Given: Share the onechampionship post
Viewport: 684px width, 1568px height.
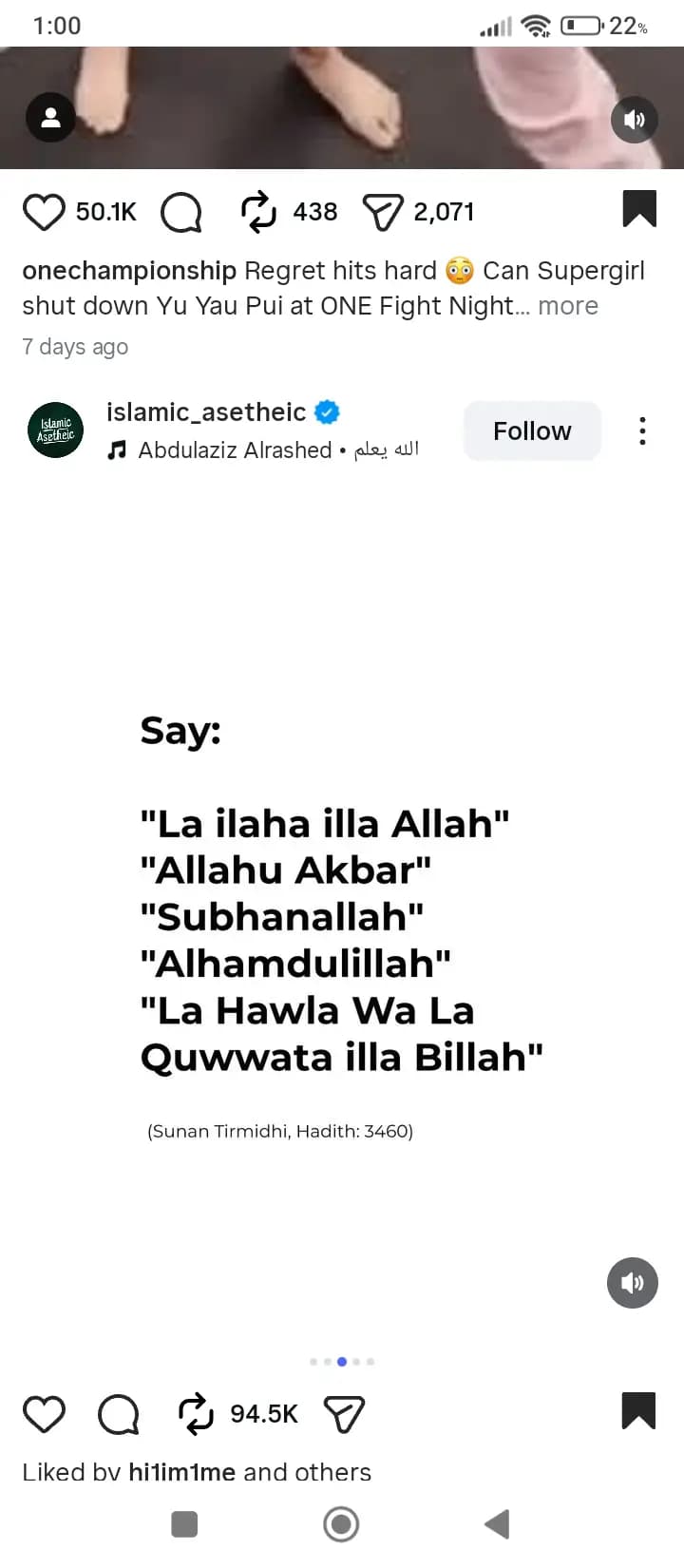Looking at the screenshot, I should 383,212.
